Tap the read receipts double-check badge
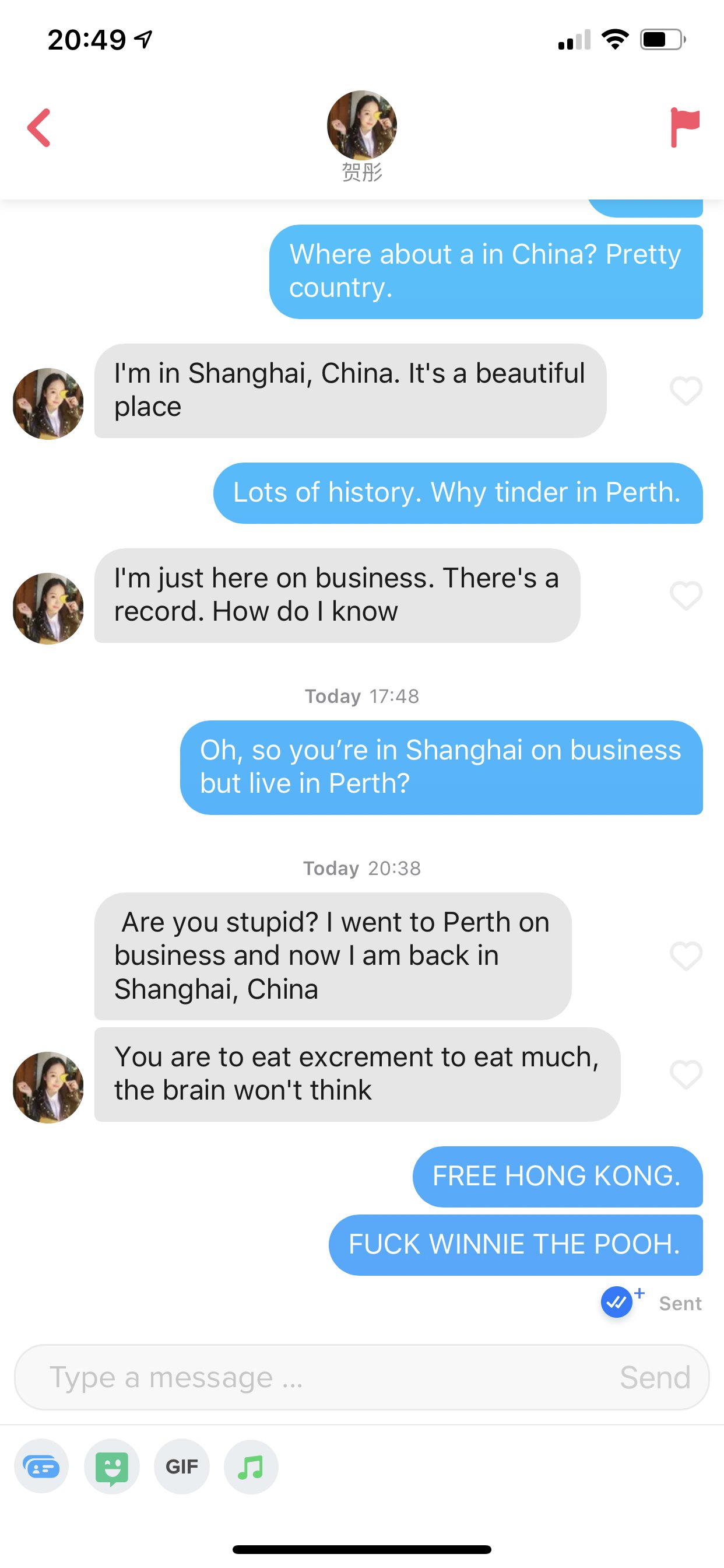This screenshot has height=1568, width=724. point(617,1302)
